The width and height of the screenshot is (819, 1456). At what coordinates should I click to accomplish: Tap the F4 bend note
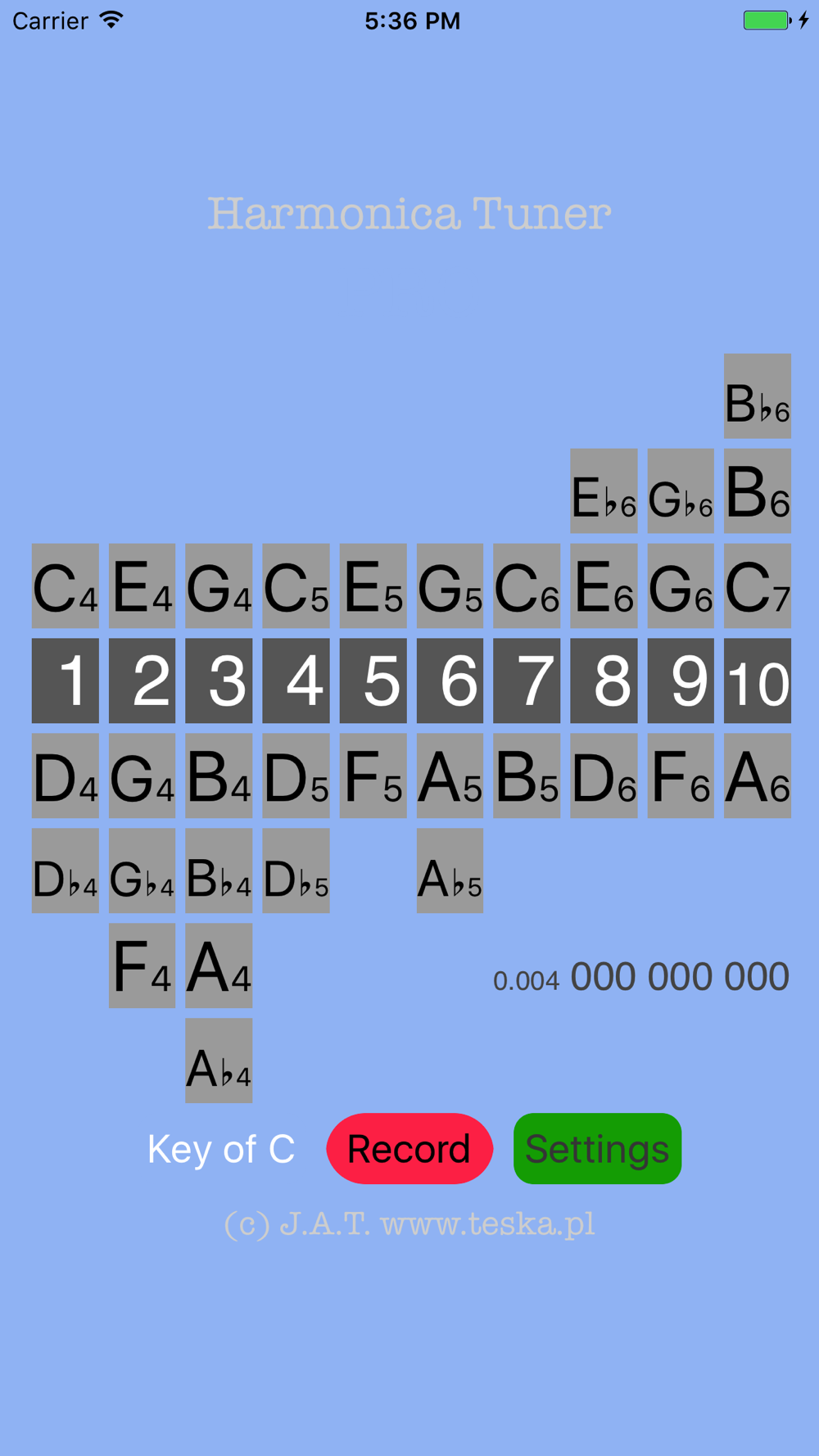point(142,965)
